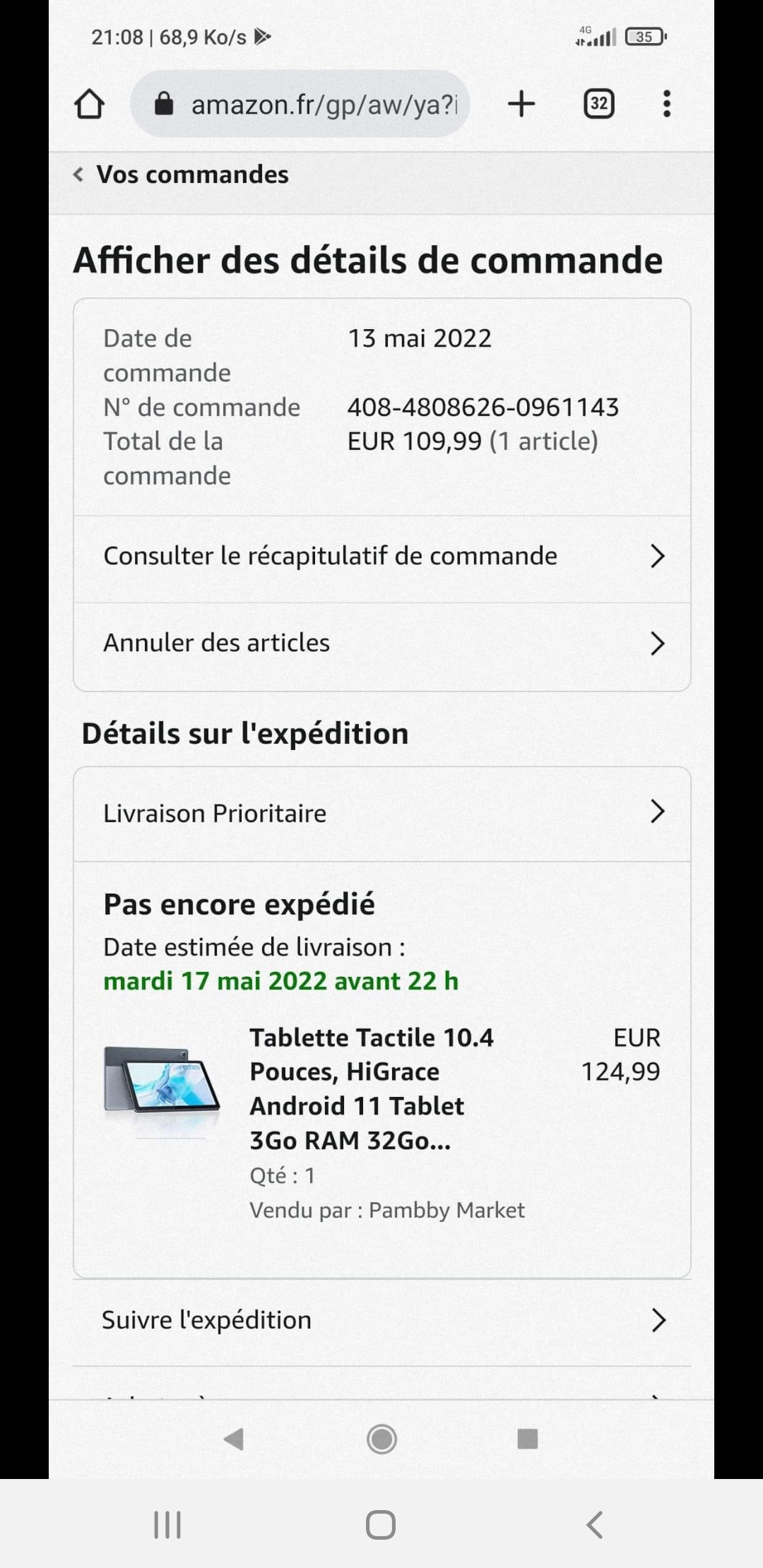Open Consulter le récapitulatif de commande

381,557
